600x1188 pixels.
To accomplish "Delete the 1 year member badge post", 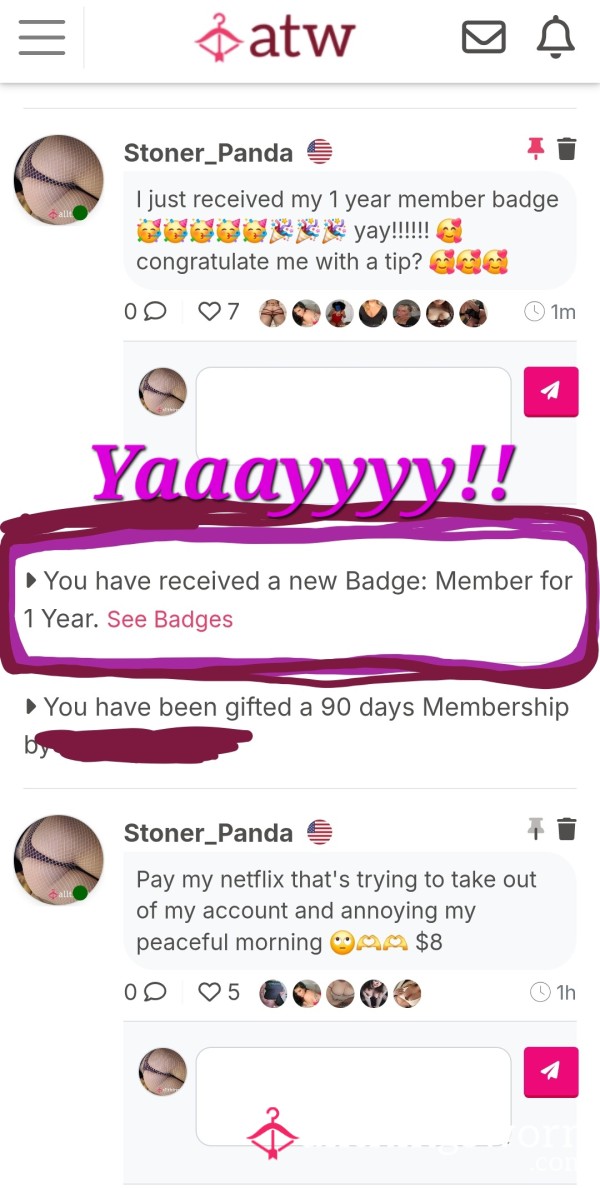I will [567, 149].
